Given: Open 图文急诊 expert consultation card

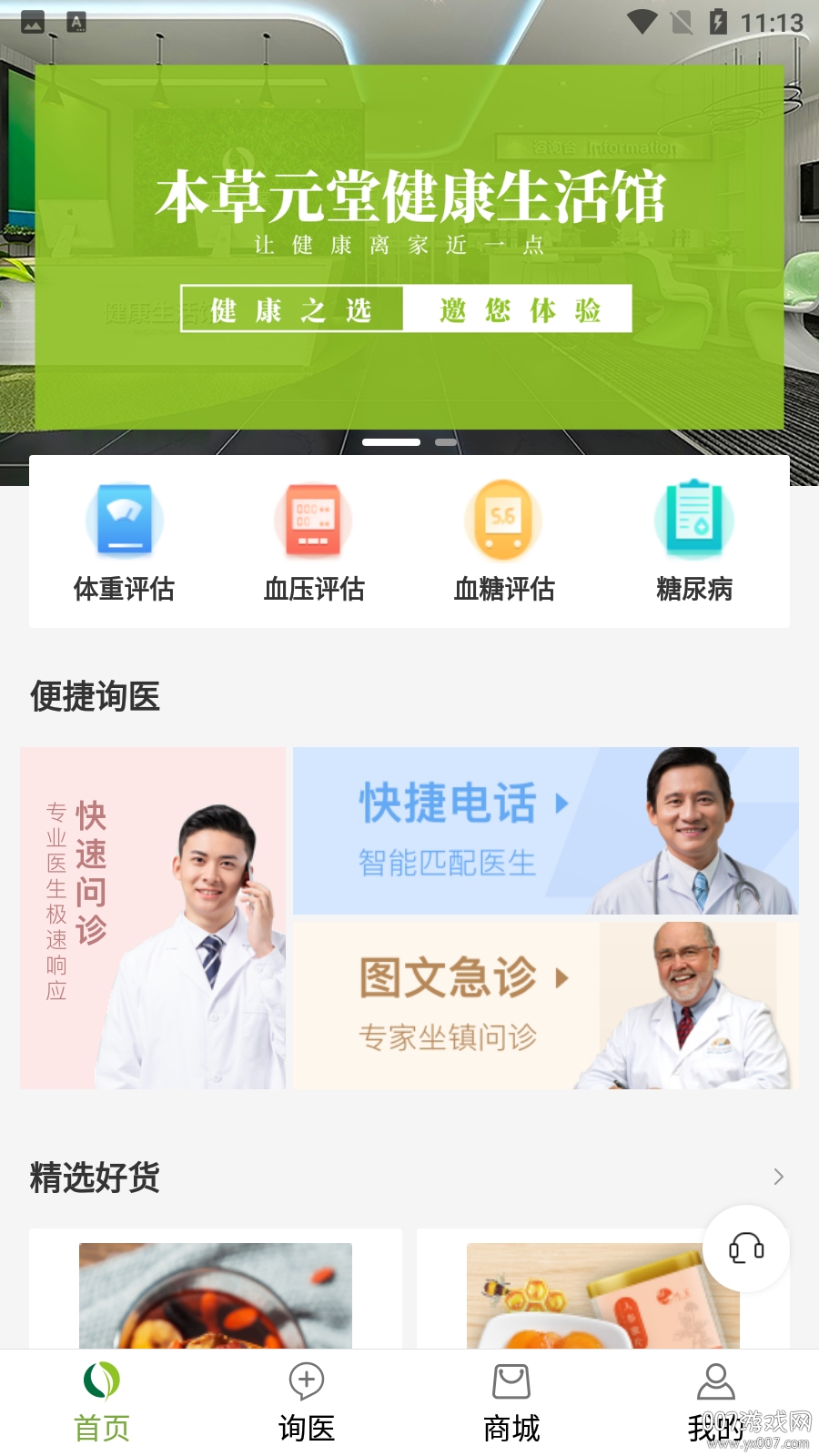Looking at the screenshot, I should [545, 1005].
